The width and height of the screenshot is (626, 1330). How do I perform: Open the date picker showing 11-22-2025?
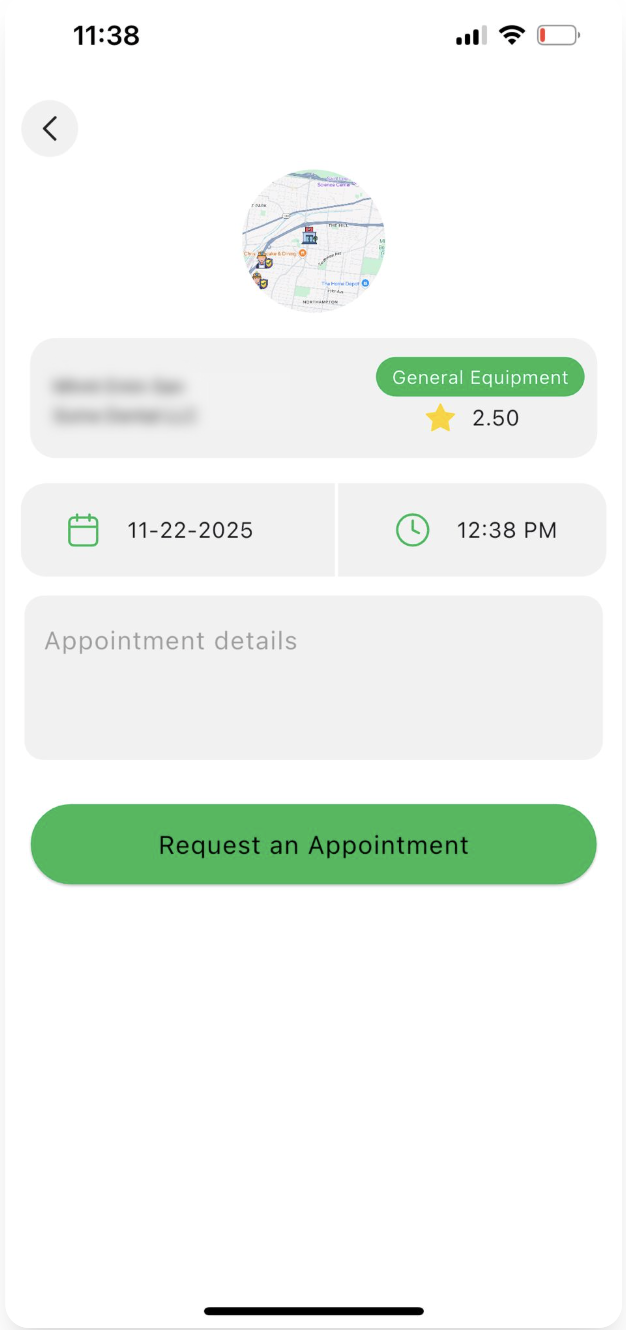point(178,530)
